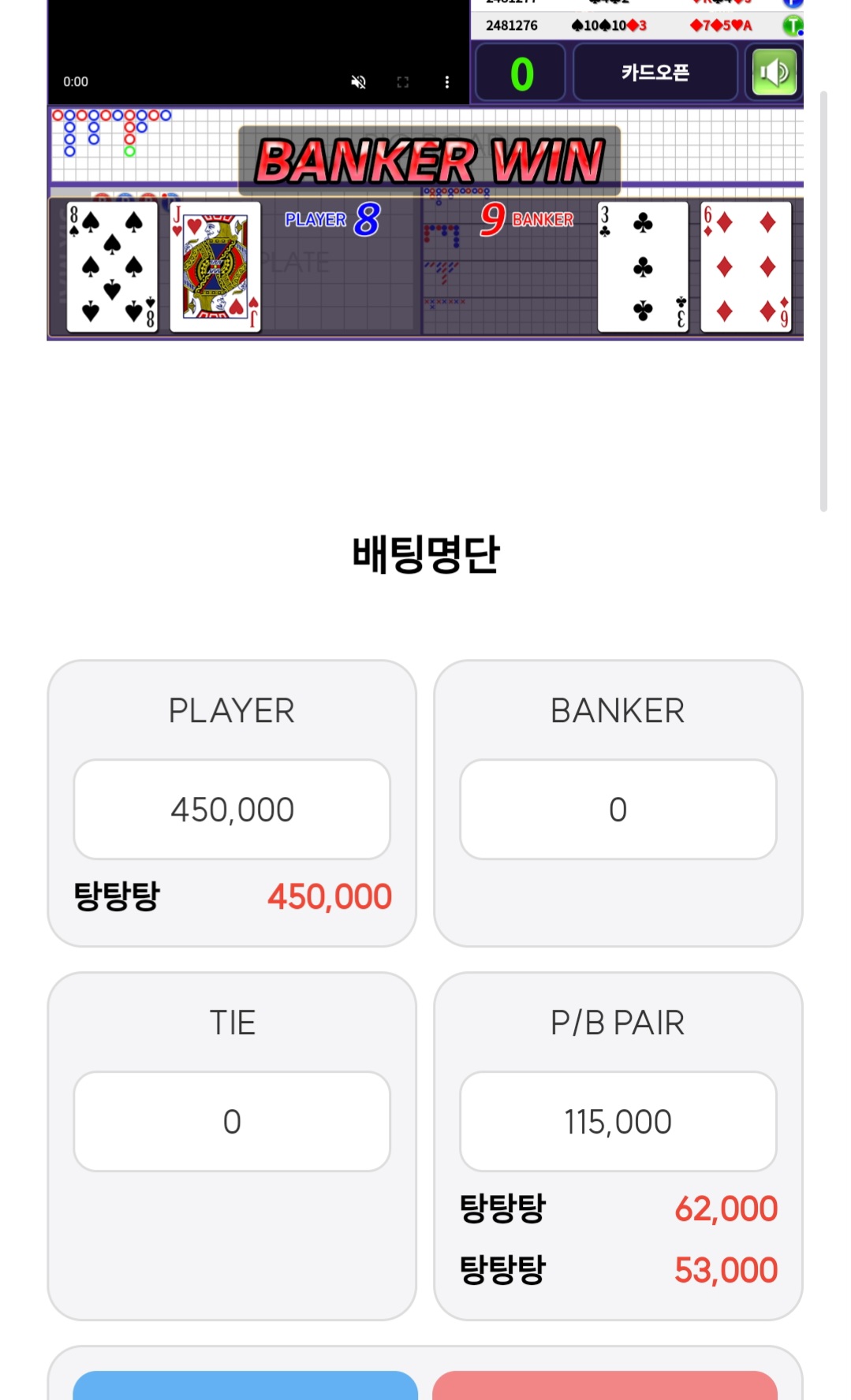The height and width of the screenshot is (1400, 851).
Task: Tap the 카드오픈 button
Action: point(655,73)
